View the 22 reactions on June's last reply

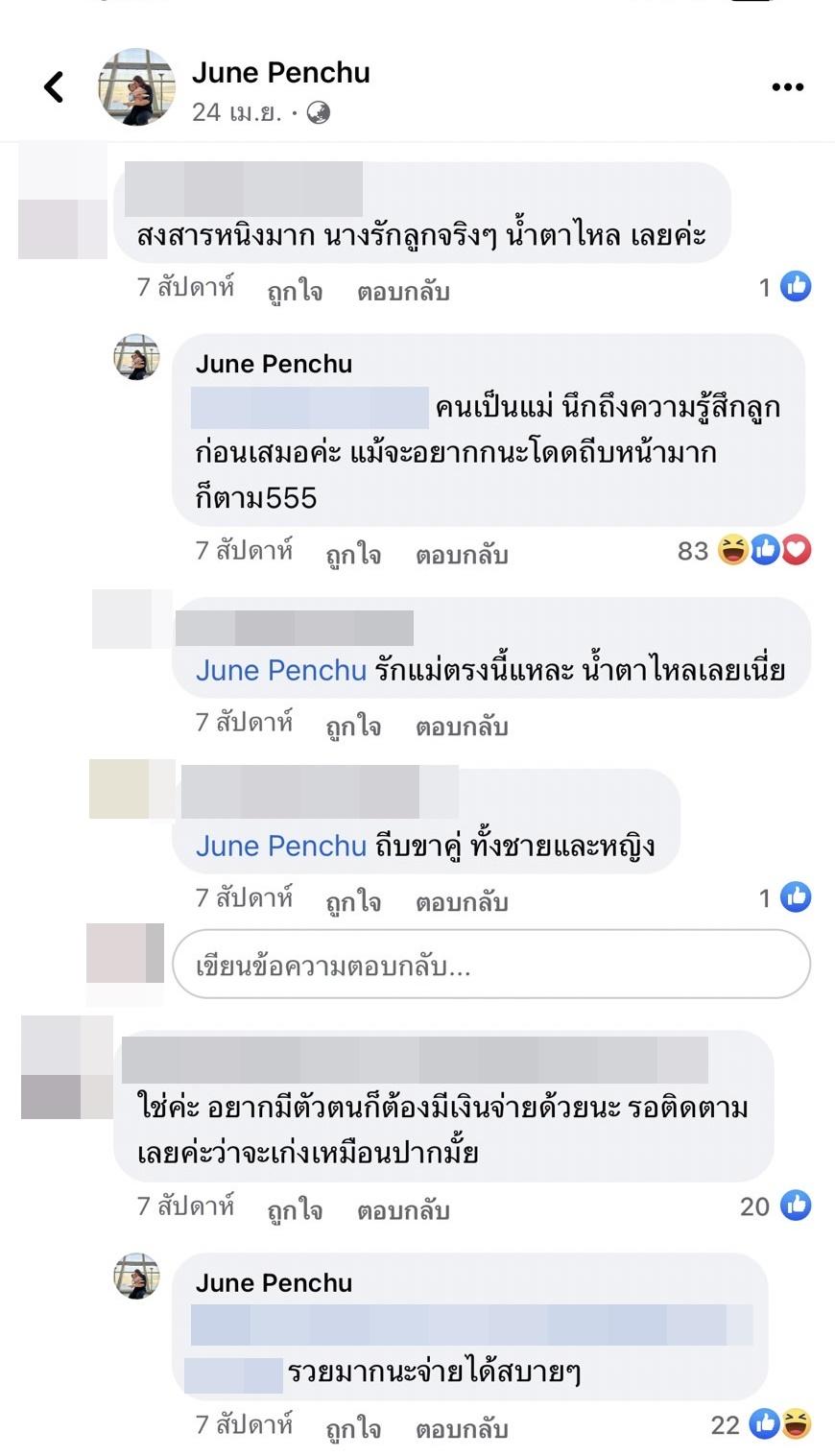[761, 1424]
